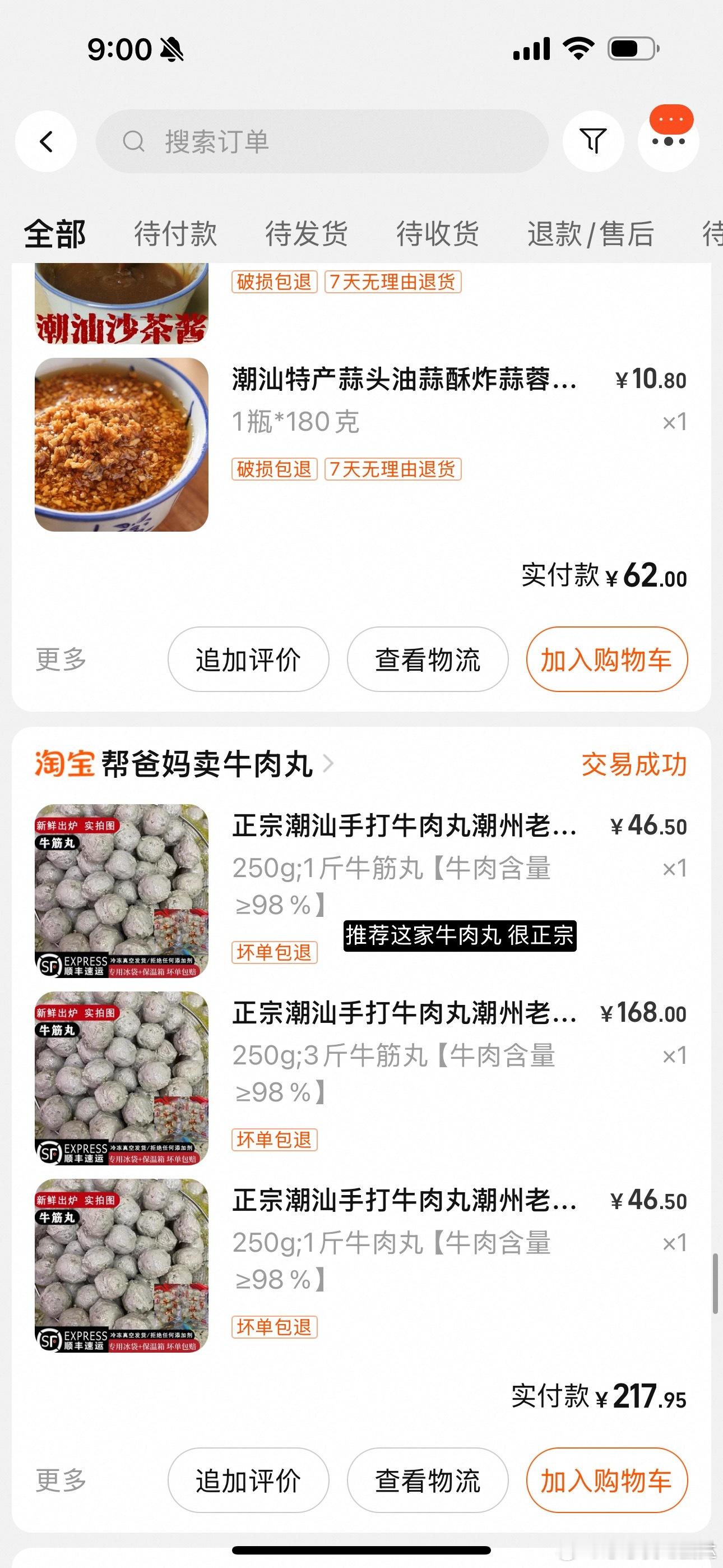The width and height of the screenshot is (723, 1568).
Task: Tap 更多 on the ¥217.95 order
Action: [x=61, y=1480]
